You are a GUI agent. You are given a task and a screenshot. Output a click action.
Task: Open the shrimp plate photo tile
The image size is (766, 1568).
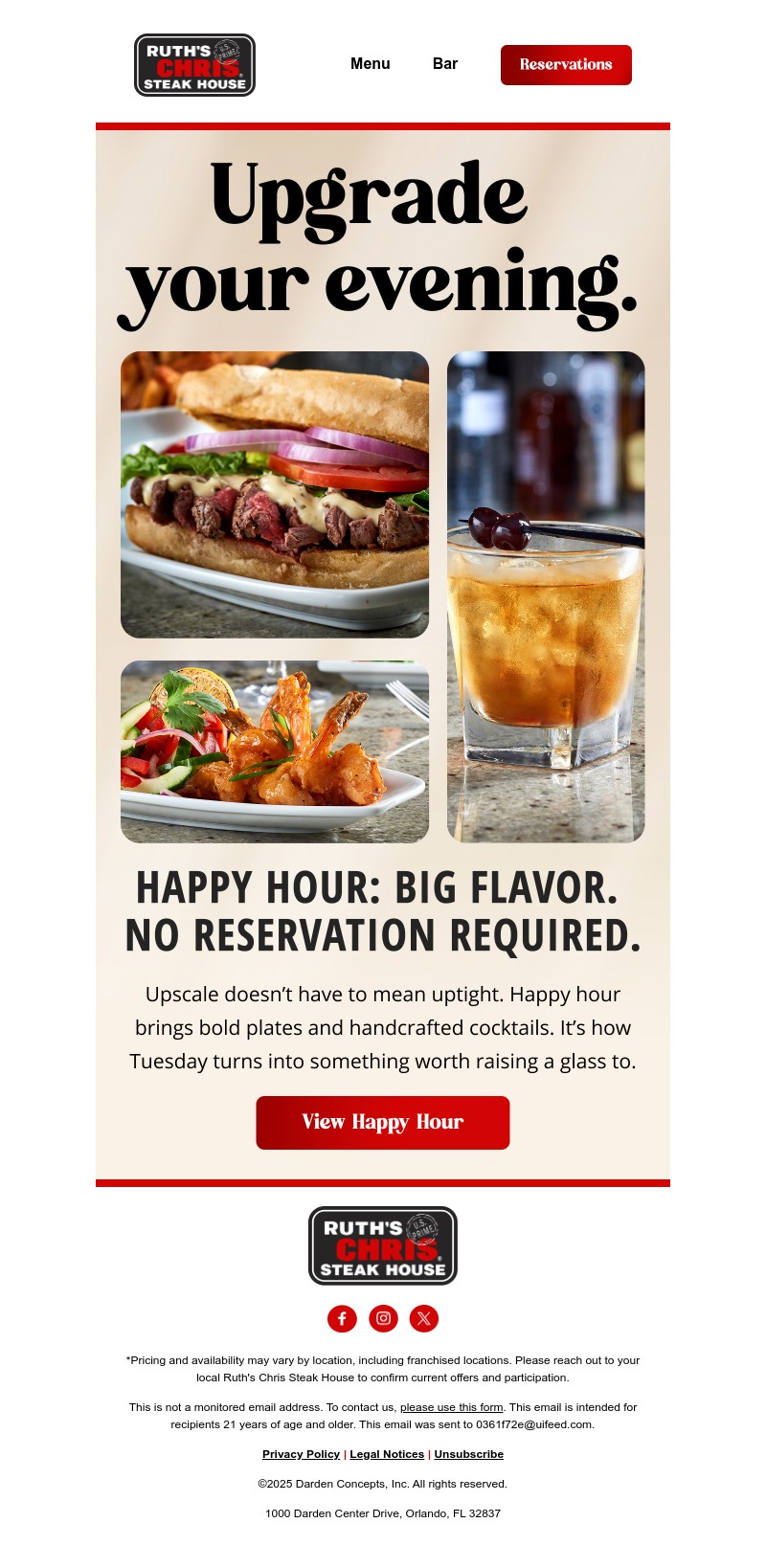(x=275, y=751)
